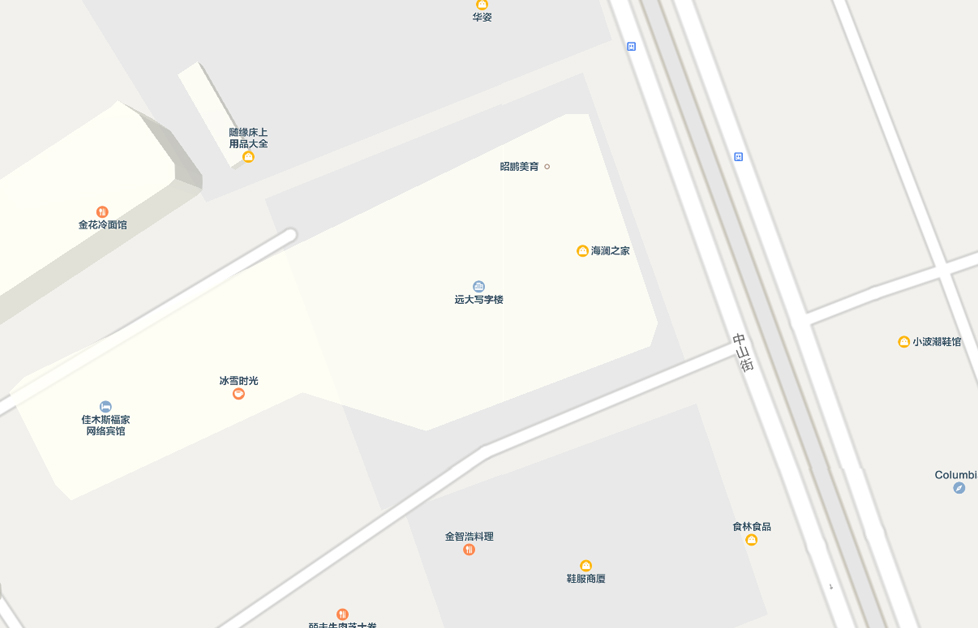The image size is (978, 628).
Task: Select the 佳木斯福家网络宾馆 hotel marker
Action: point(105,407)
